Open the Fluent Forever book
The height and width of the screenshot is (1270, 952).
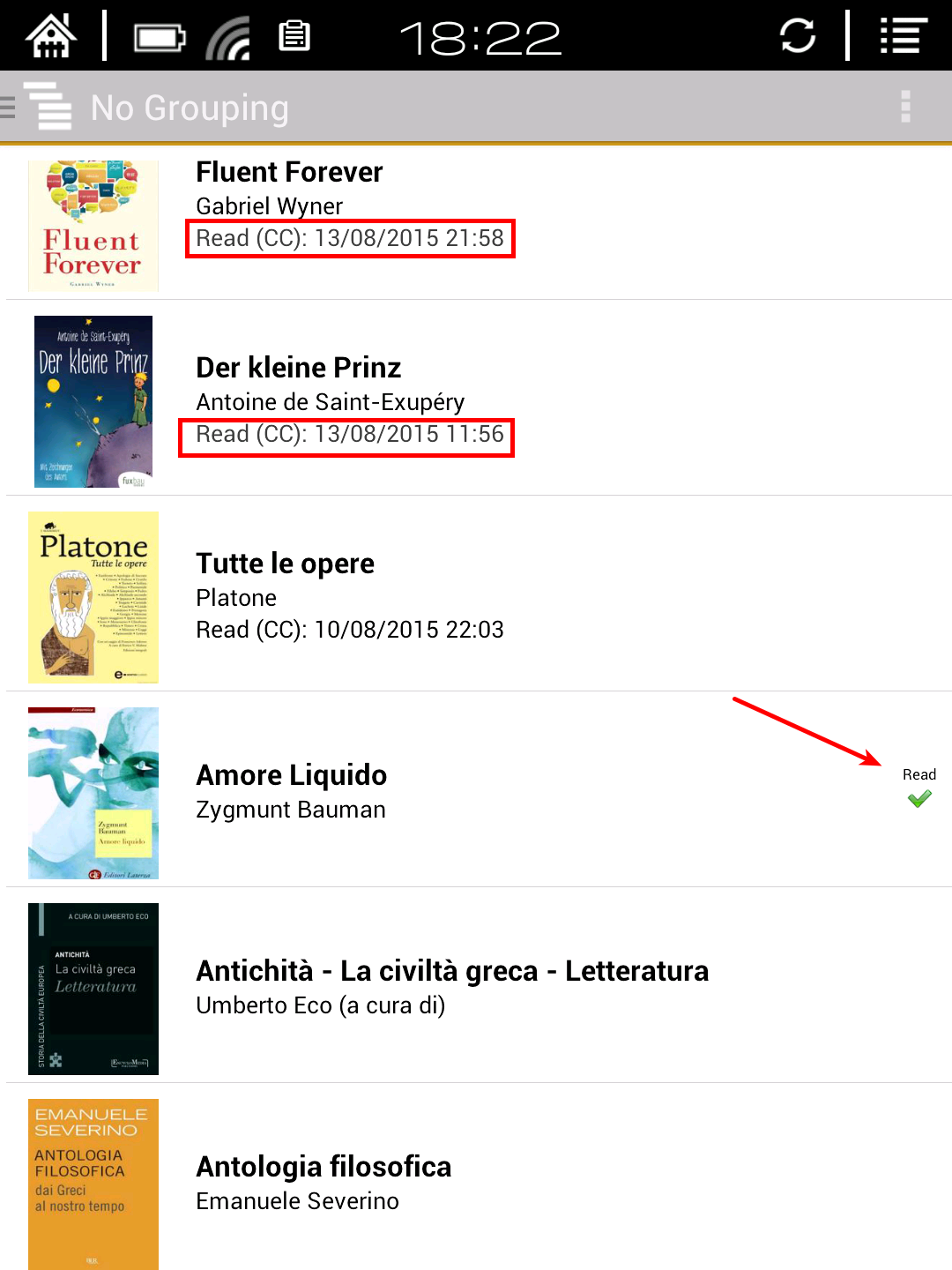pos(289,173)
